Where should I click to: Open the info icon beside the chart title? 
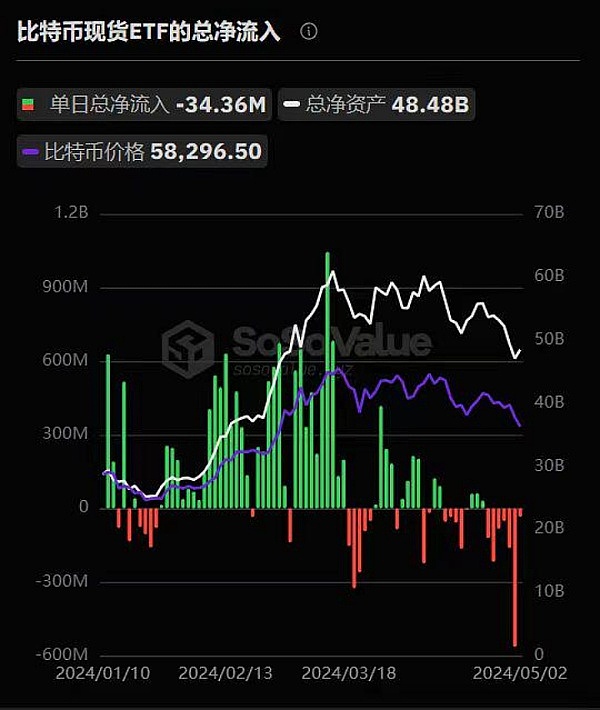tap(309, 32)
